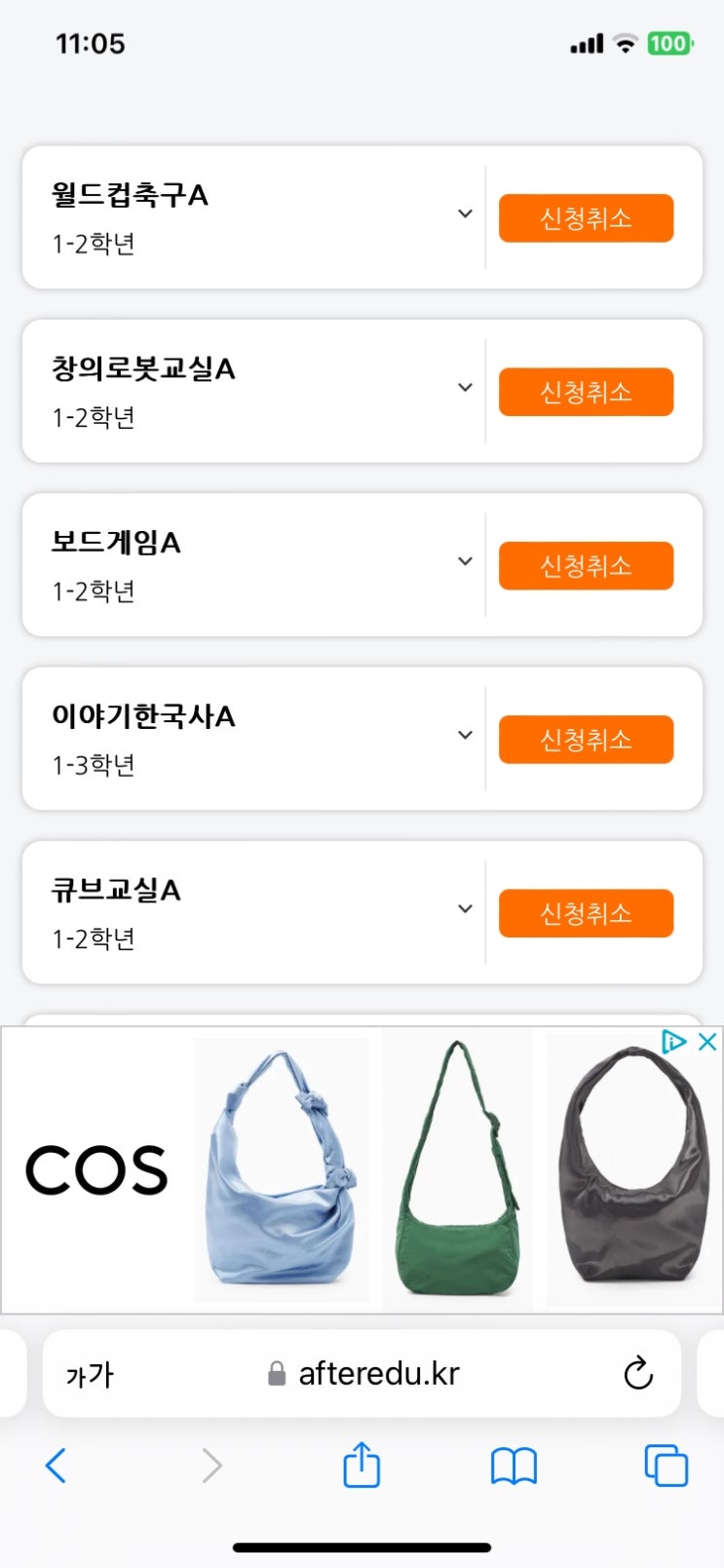Go back to the previous page

(57, 1466)
